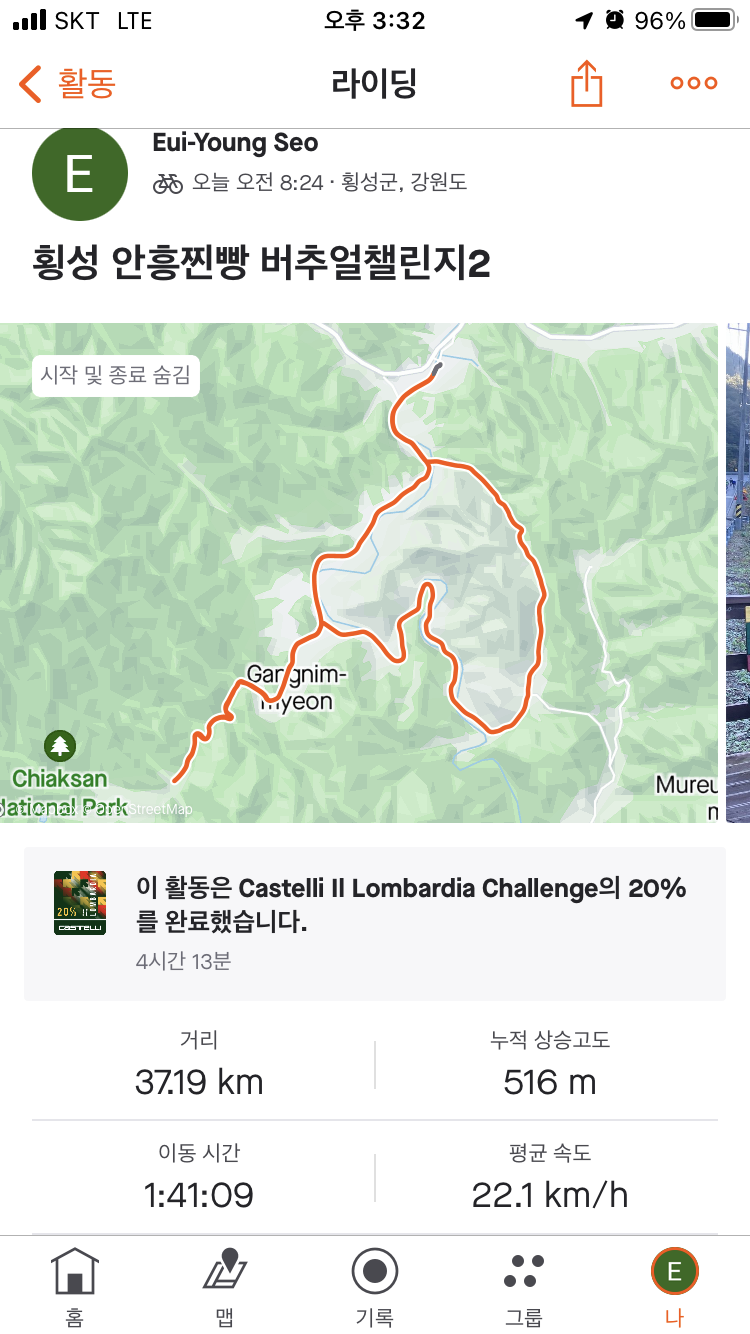Switch to the 그룹 tab

click(524, 1286)
